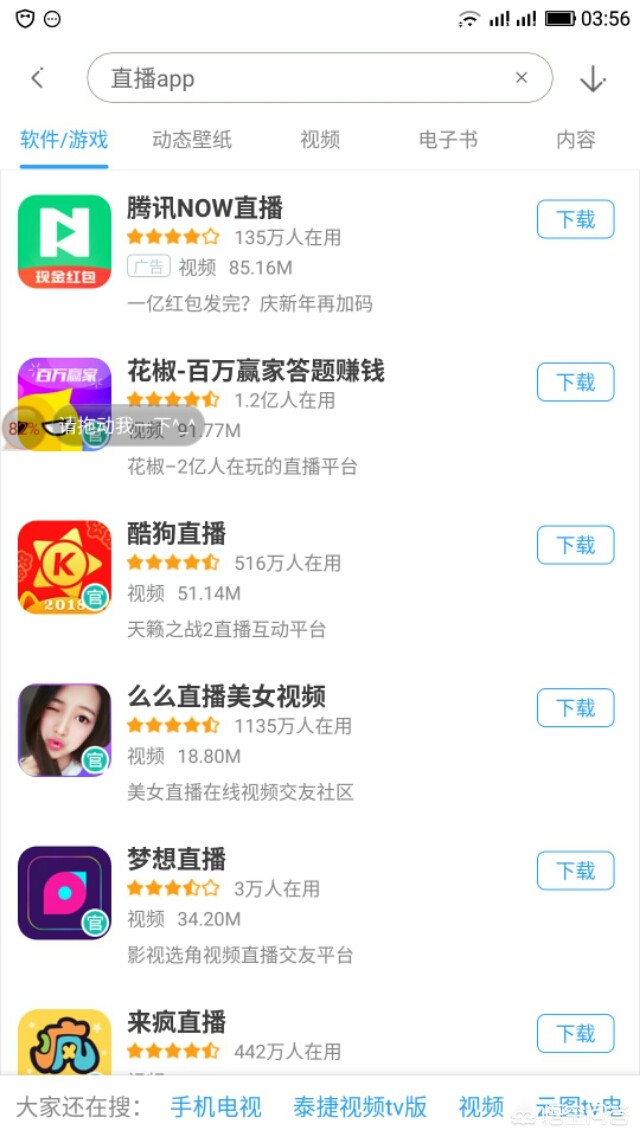Download 酷狗直播
Viewport: 640px width, 1137px height.
click(575, 545)
